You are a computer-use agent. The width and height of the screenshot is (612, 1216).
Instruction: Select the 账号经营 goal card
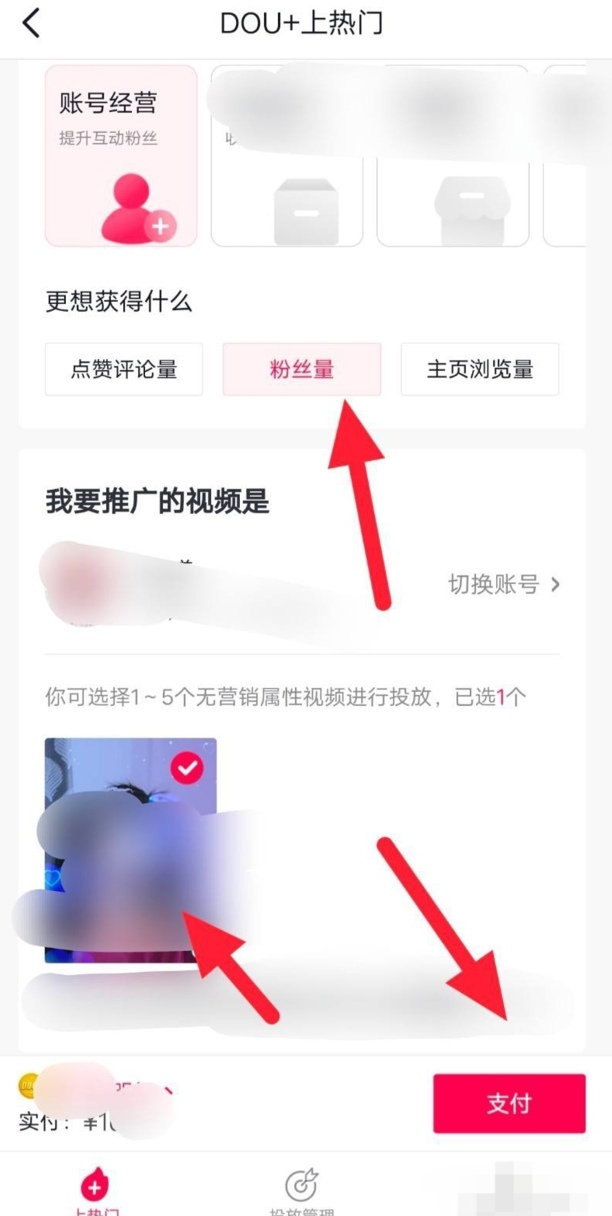coord(121,156)
